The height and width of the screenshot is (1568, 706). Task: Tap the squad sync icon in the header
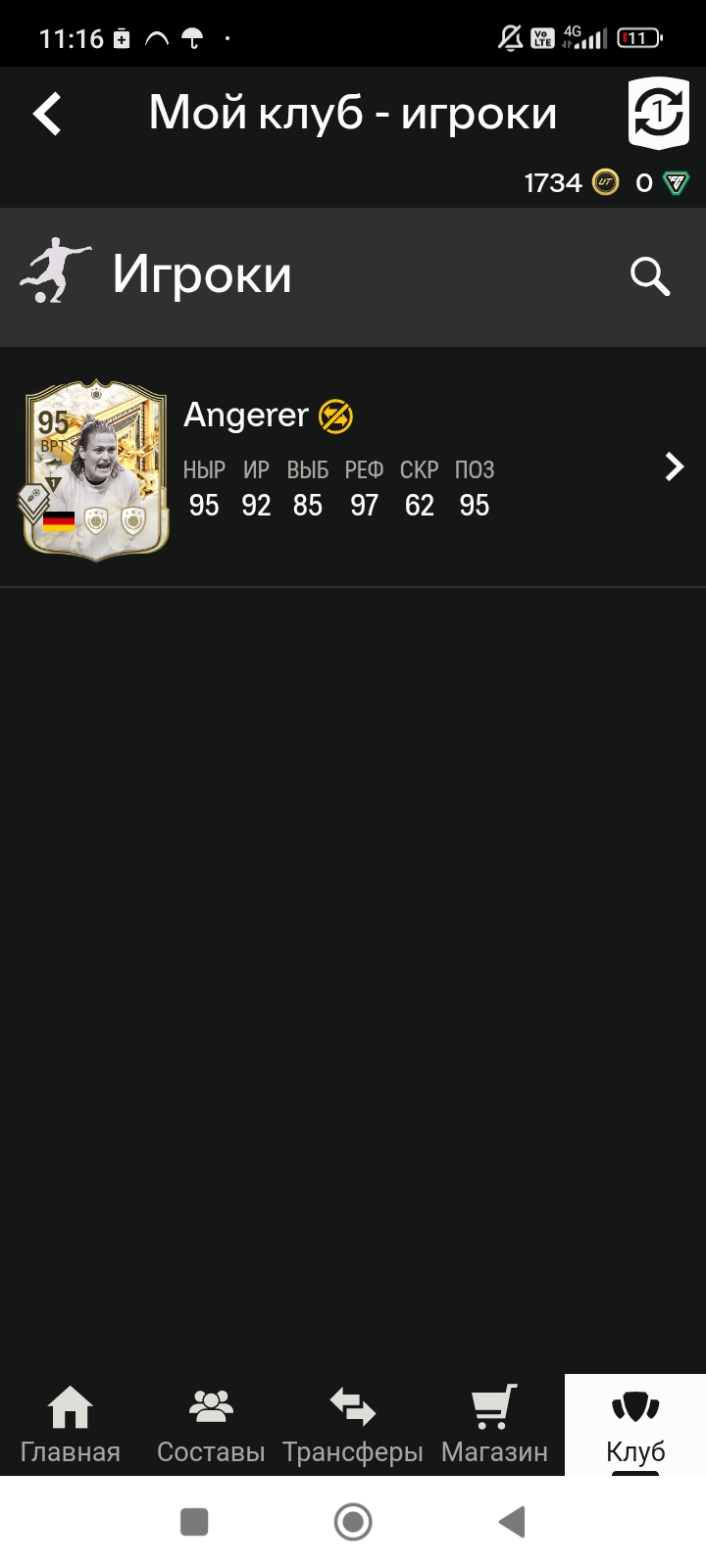[x=658, y=114]
